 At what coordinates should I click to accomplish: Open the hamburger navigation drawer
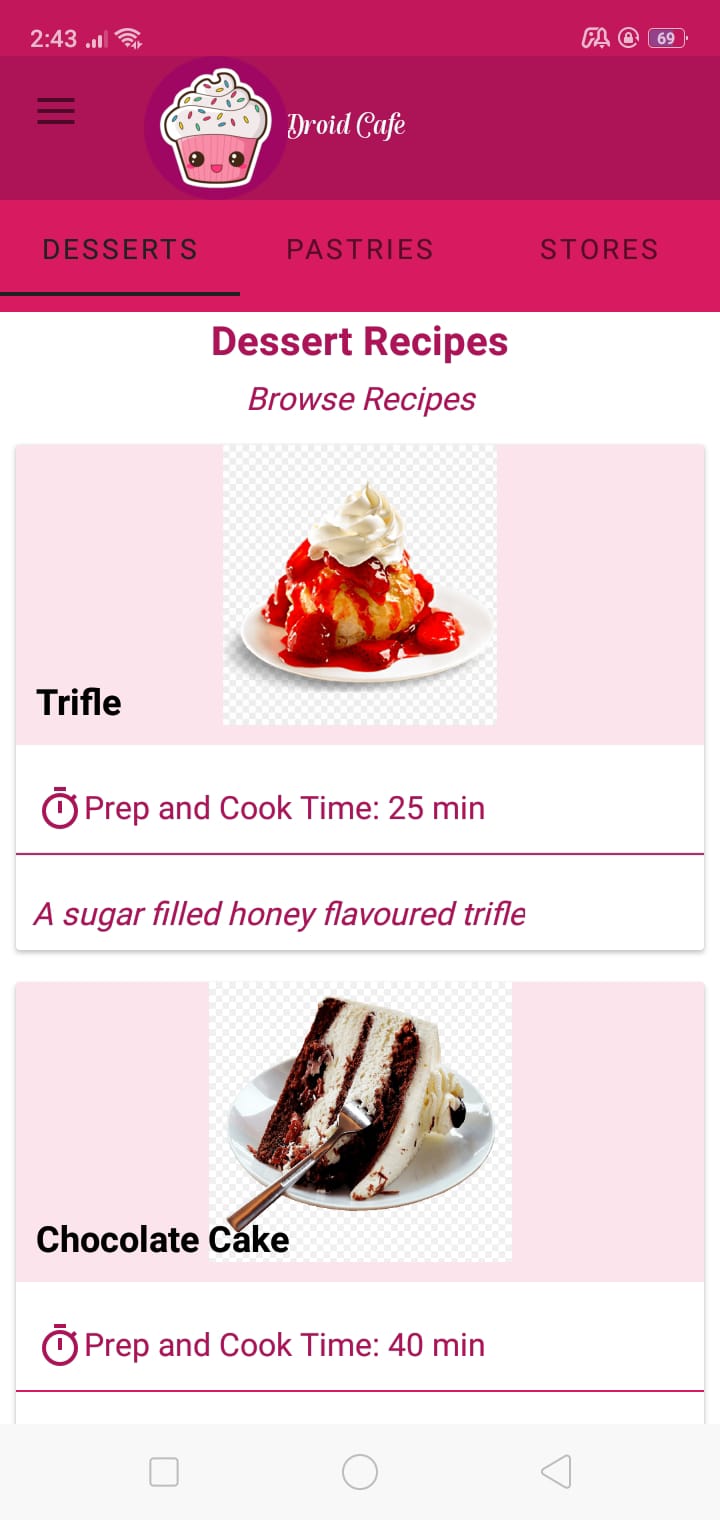point(56,110)
